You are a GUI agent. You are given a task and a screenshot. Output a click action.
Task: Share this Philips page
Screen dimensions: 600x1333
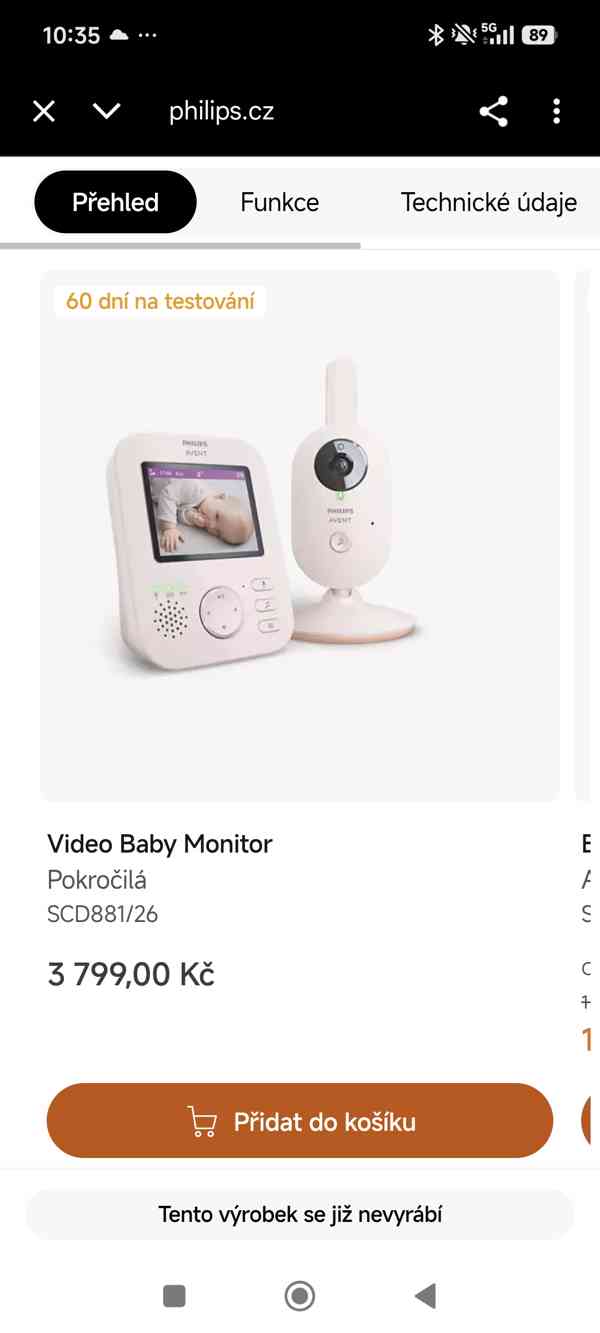493,111
